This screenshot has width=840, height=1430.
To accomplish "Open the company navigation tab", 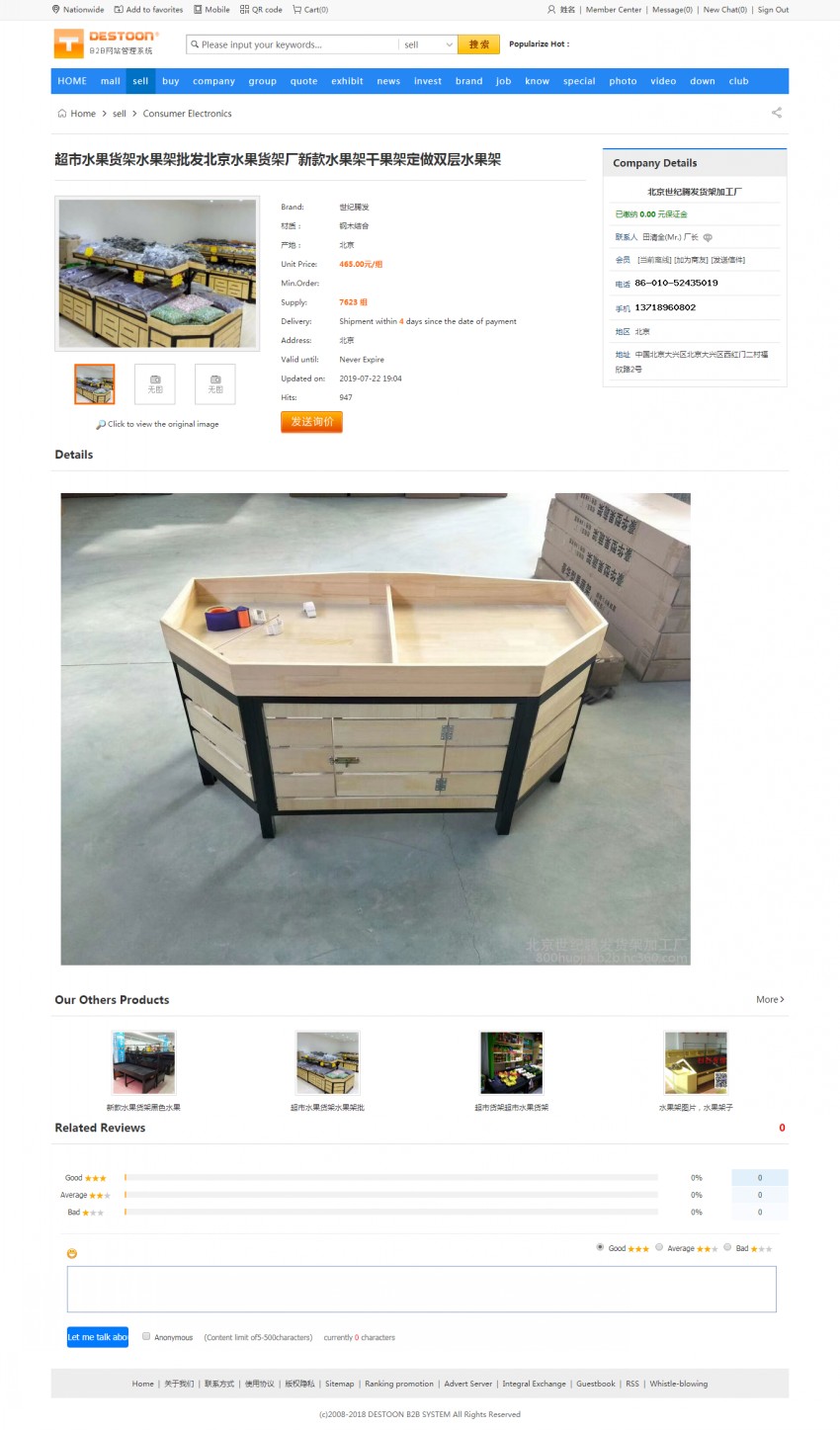I will 213,81.
